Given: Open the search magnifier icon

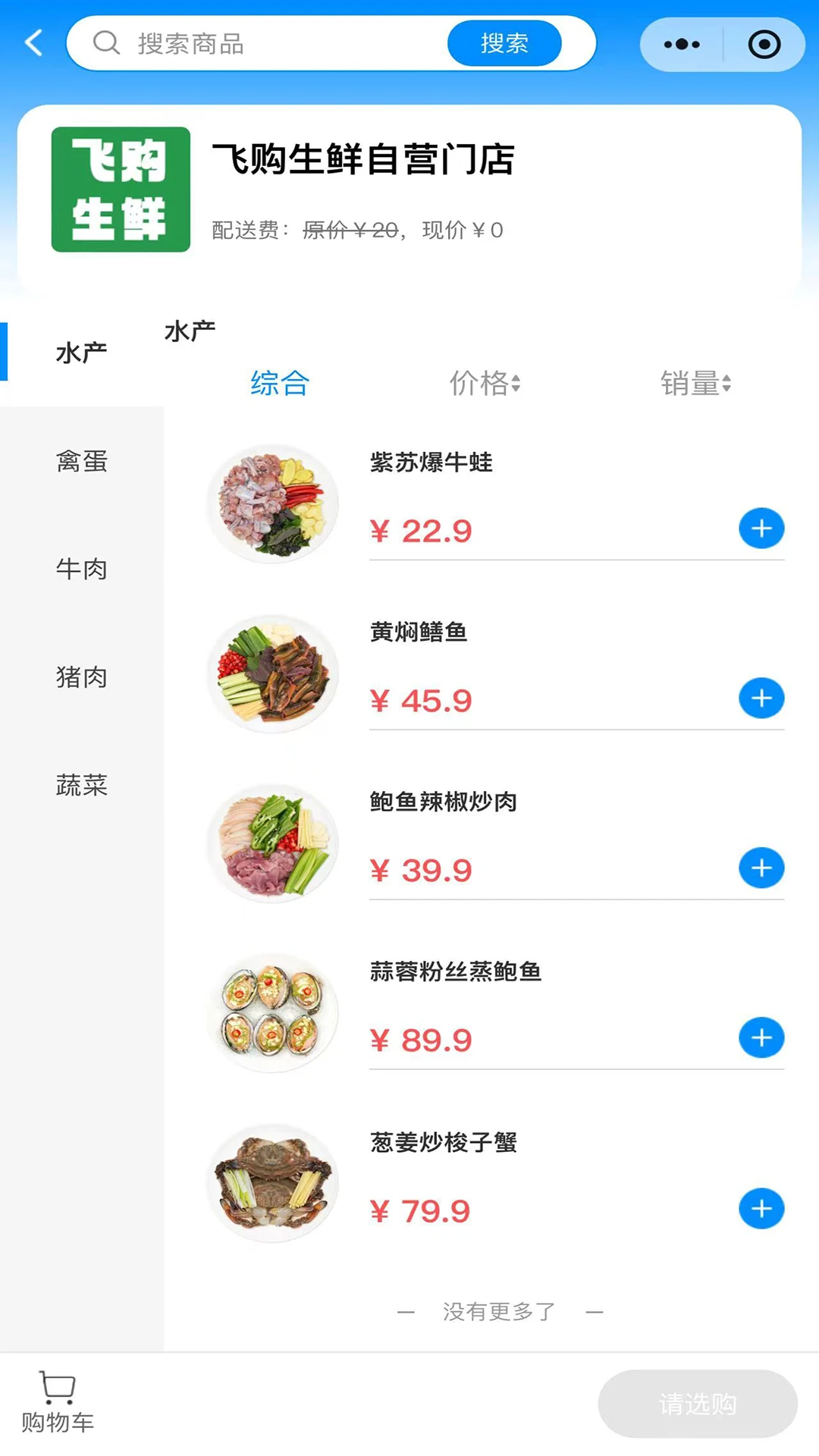Looking at the screenshot, I should click(107, 43).
